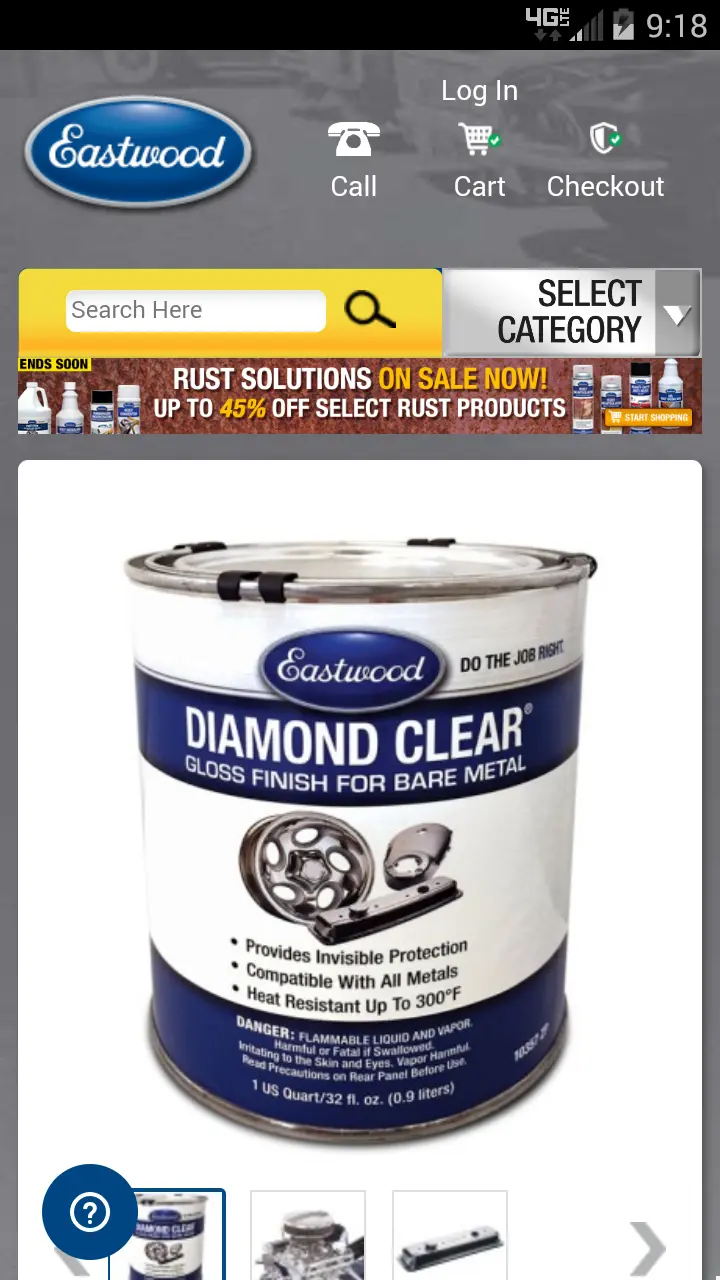Tap the magnifying glass search button
This screenshot has height=1280, width=720.
coord(369,310)
